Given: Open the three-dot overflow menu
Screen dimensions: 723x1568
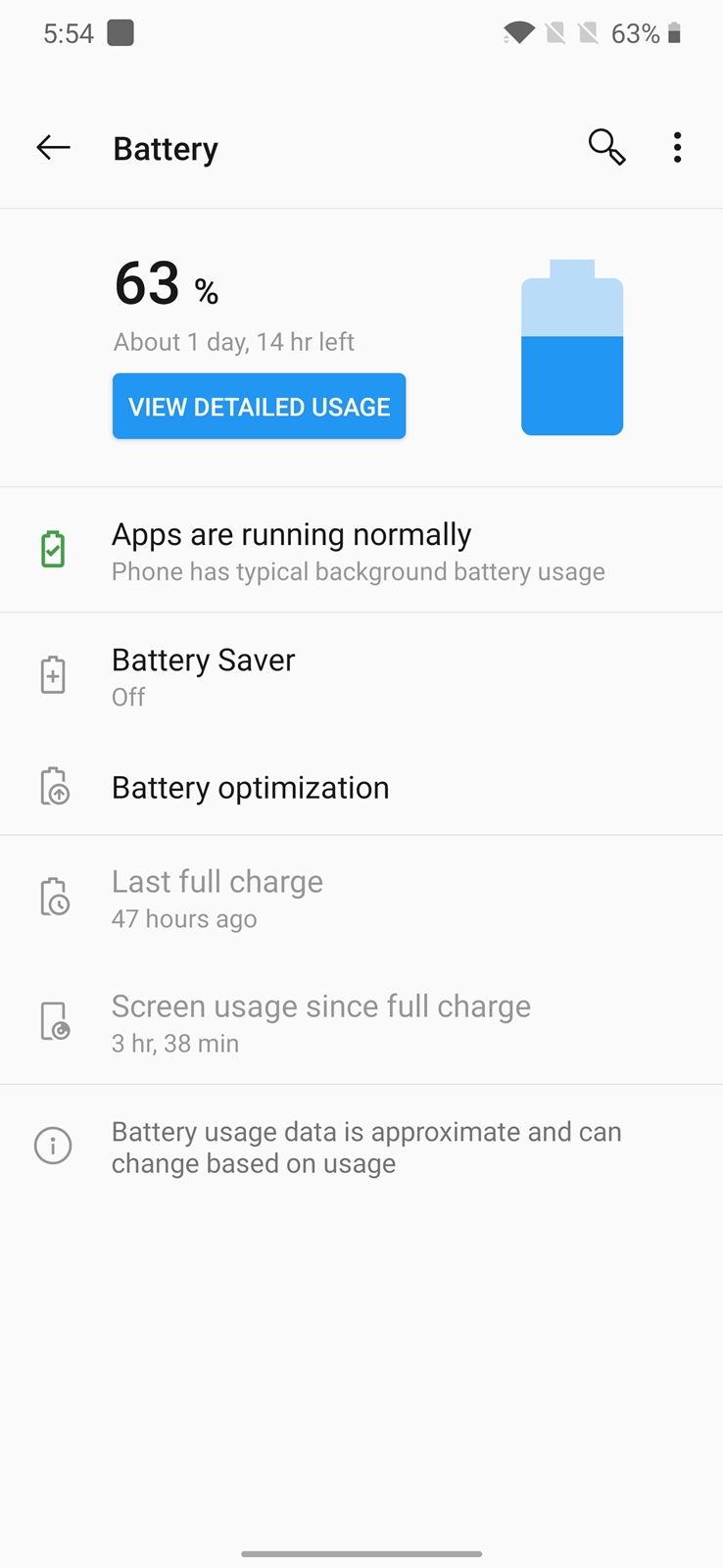Looking at the screenshot, I should [x=677, y=148].
